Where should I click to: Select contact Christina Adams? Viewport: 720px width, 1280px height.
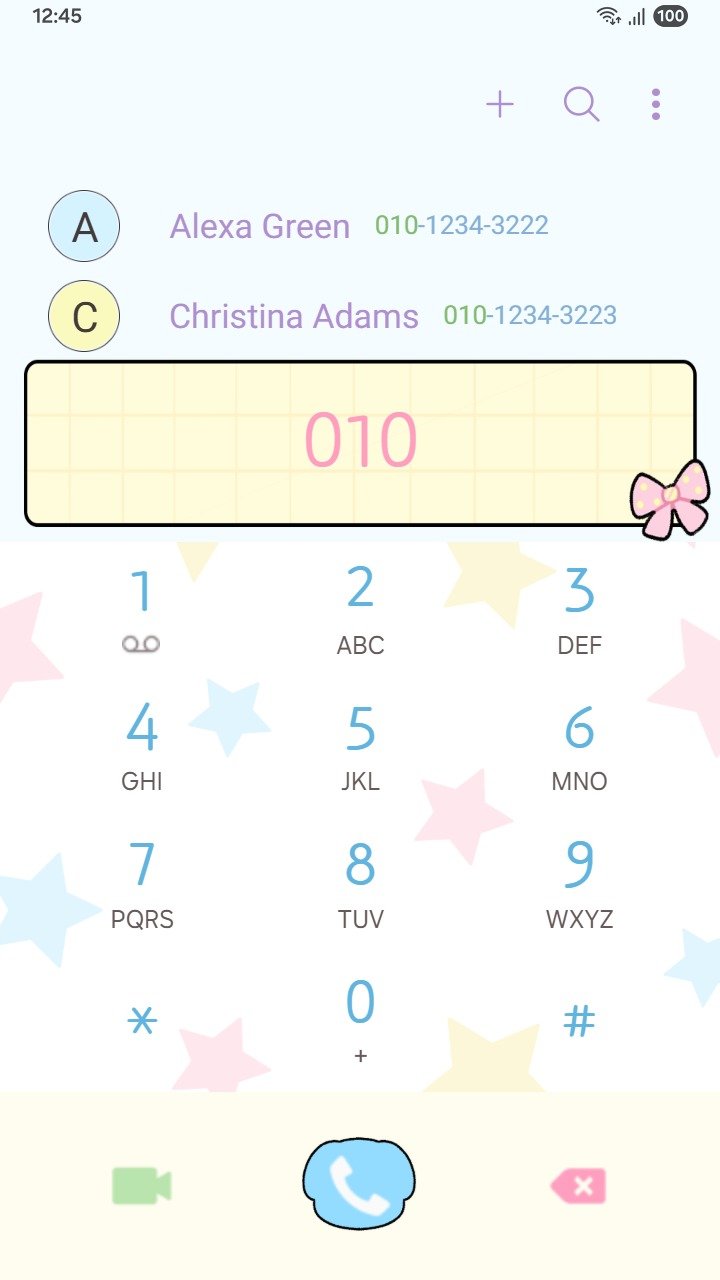[294, 316]
